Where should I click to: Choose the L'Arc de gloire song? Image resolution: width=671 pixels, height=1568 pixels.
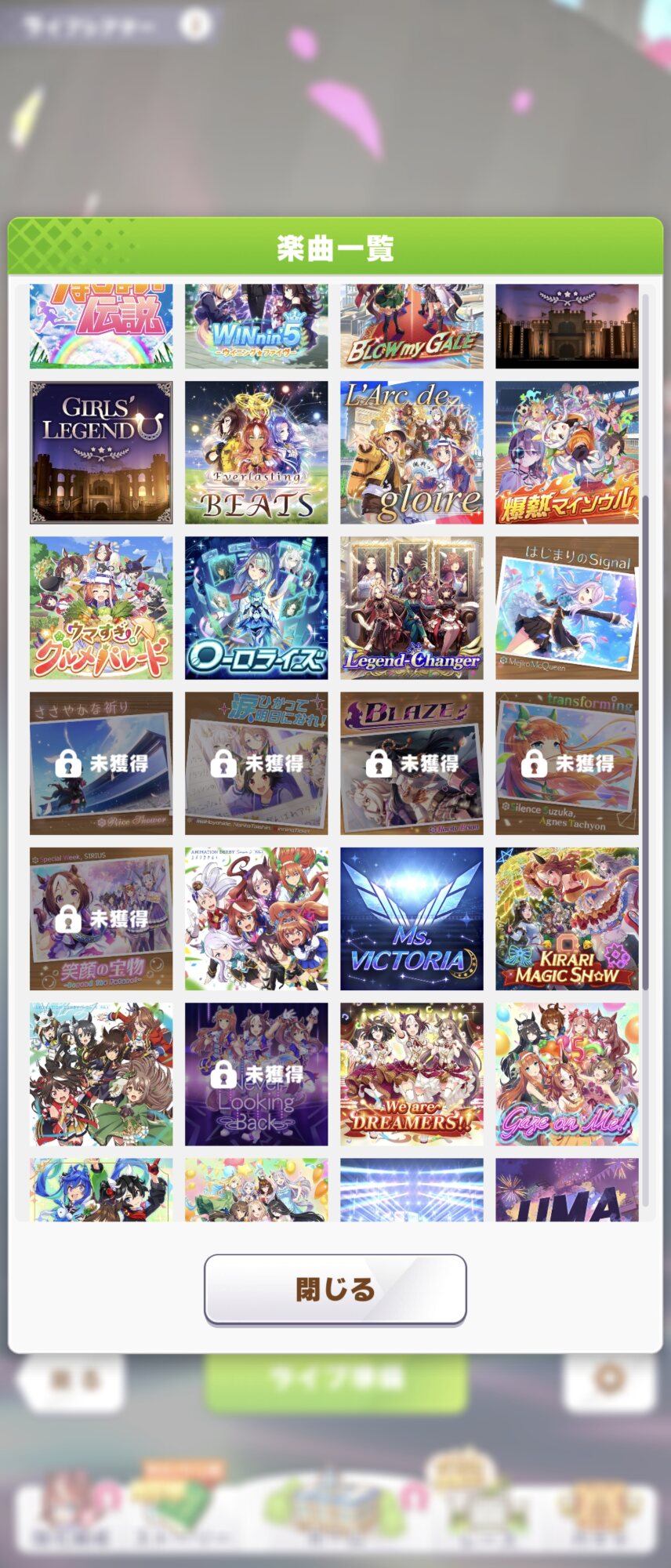tap(412, 452)
